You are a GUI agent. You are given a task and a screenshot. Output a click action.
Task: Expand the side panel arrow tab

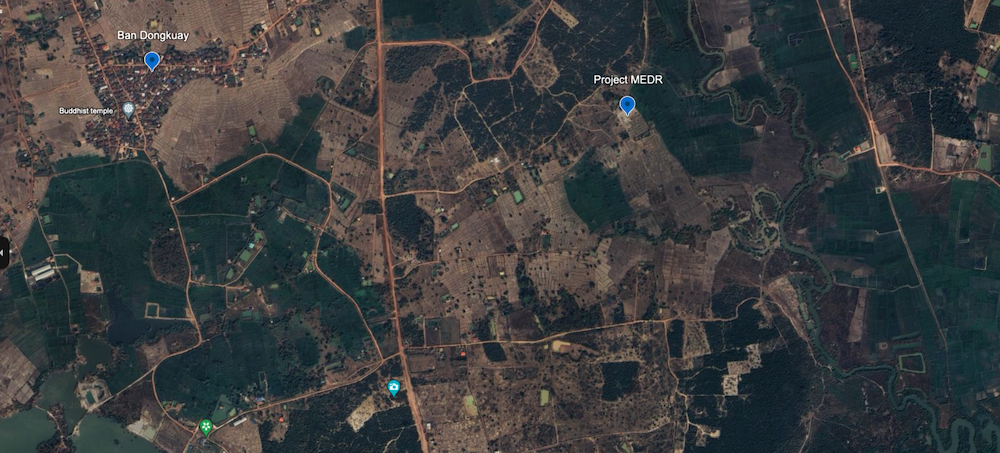point(3,253)
